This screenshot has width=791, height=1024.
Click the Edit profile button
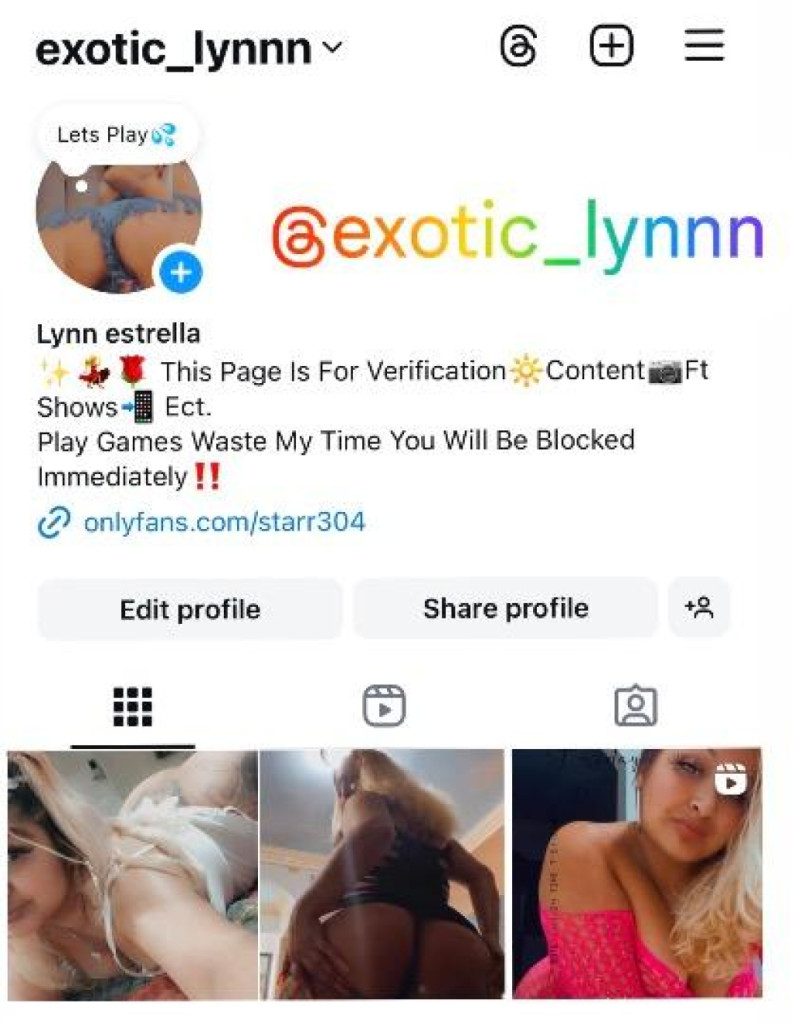pos(189,608)
